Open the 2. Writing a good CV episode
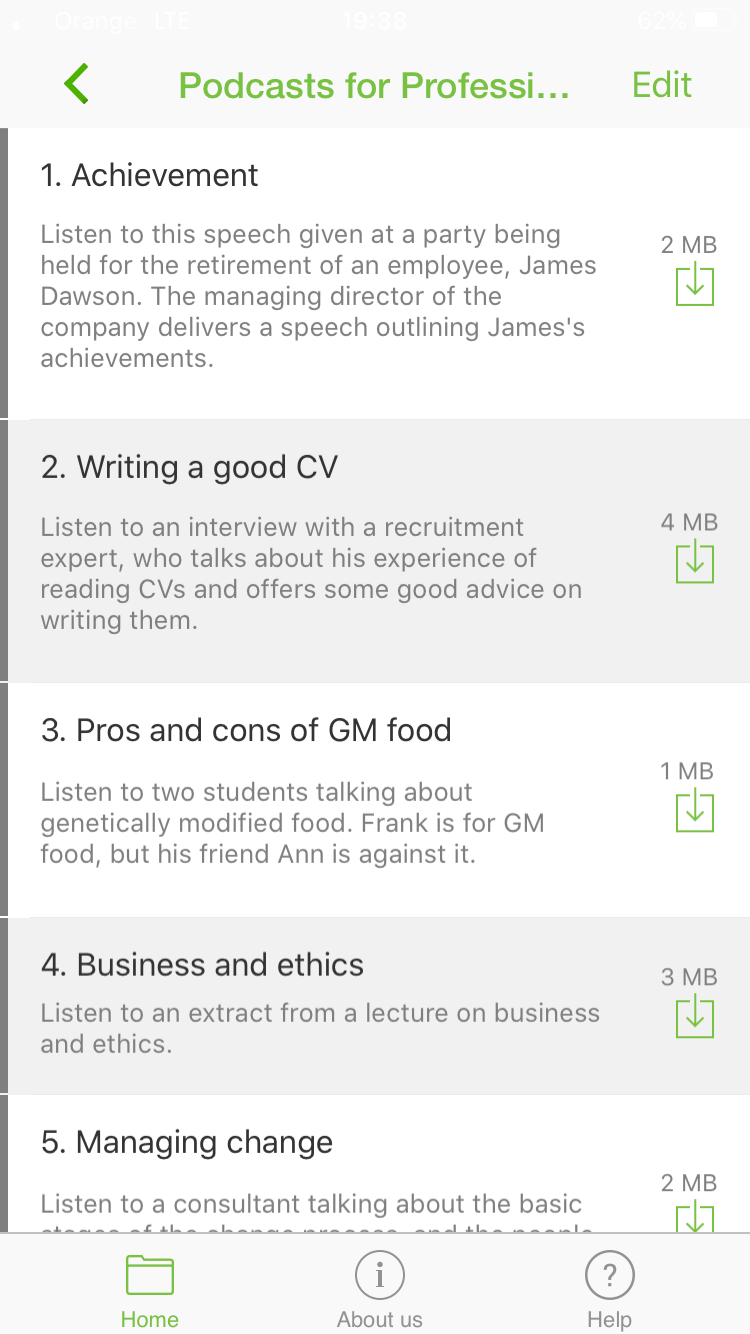 click(190, 468)
